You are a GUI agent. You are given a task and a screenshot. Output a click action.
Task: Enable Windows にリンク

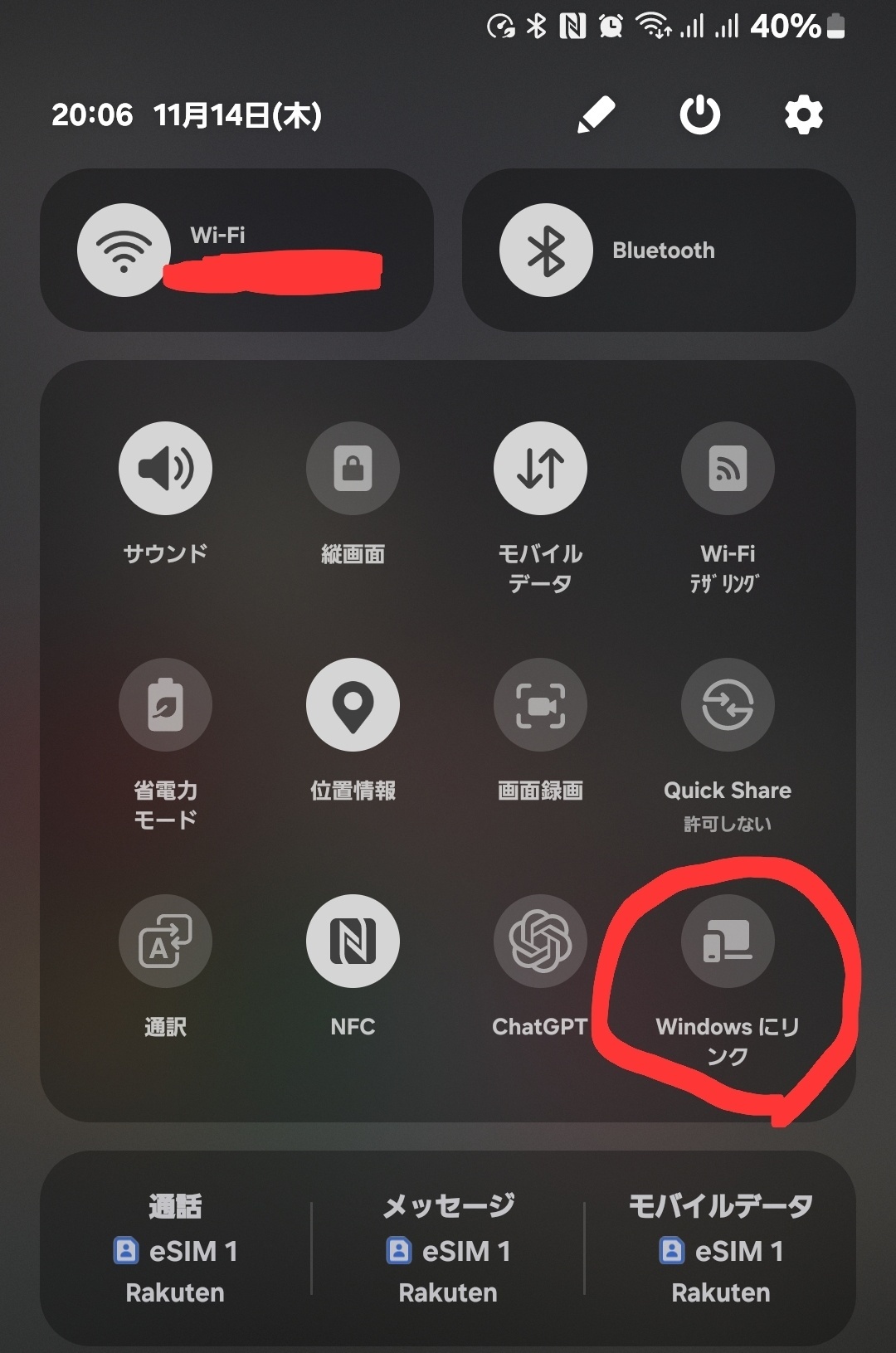728,941
